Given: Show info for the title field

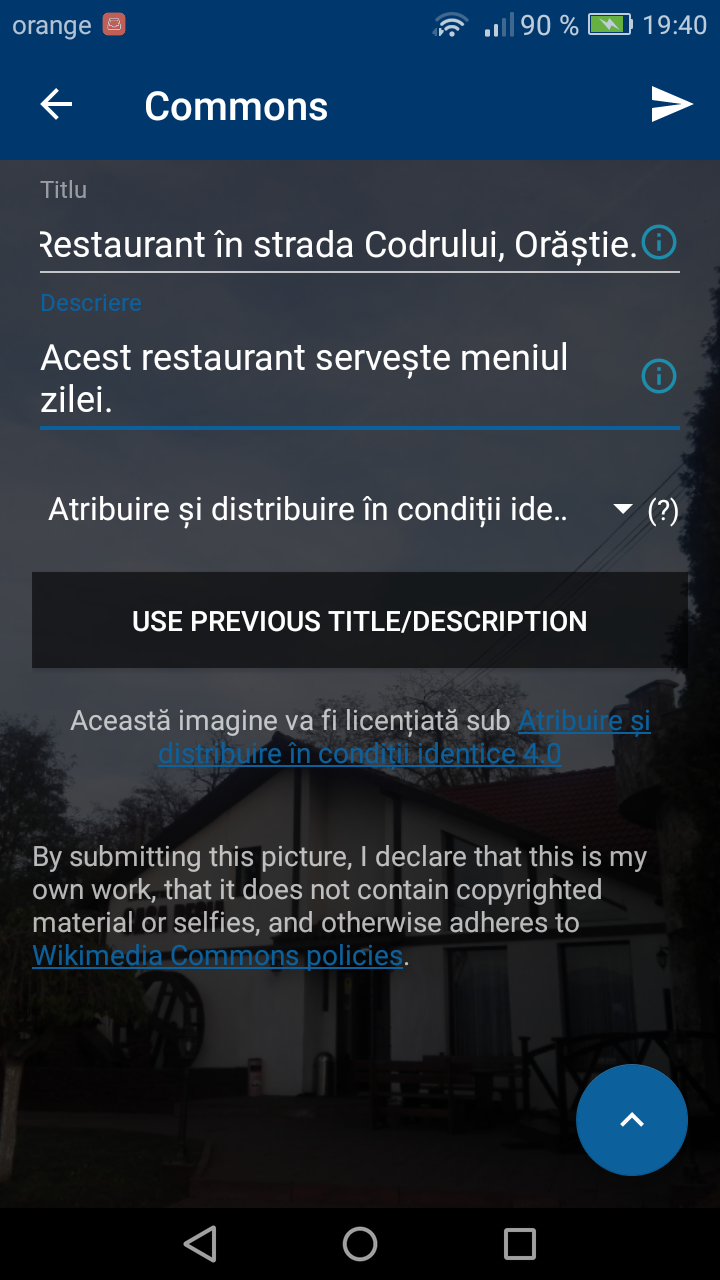Looking at the screenshot, I should 658,242.
